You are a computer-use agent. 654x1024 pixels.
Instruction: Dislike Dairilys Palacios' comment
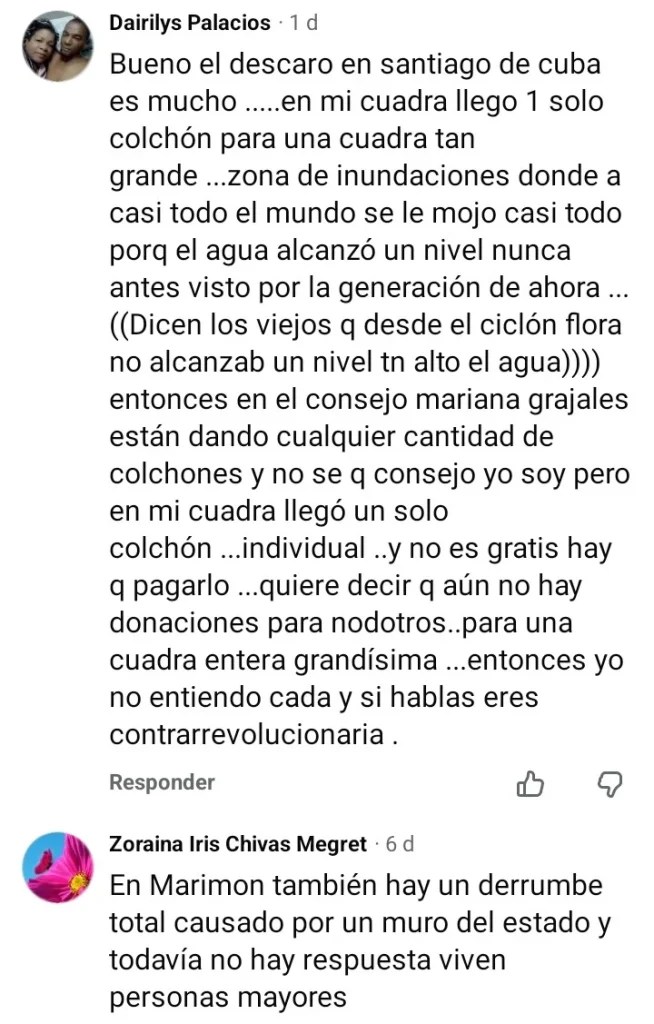point(609,784)
